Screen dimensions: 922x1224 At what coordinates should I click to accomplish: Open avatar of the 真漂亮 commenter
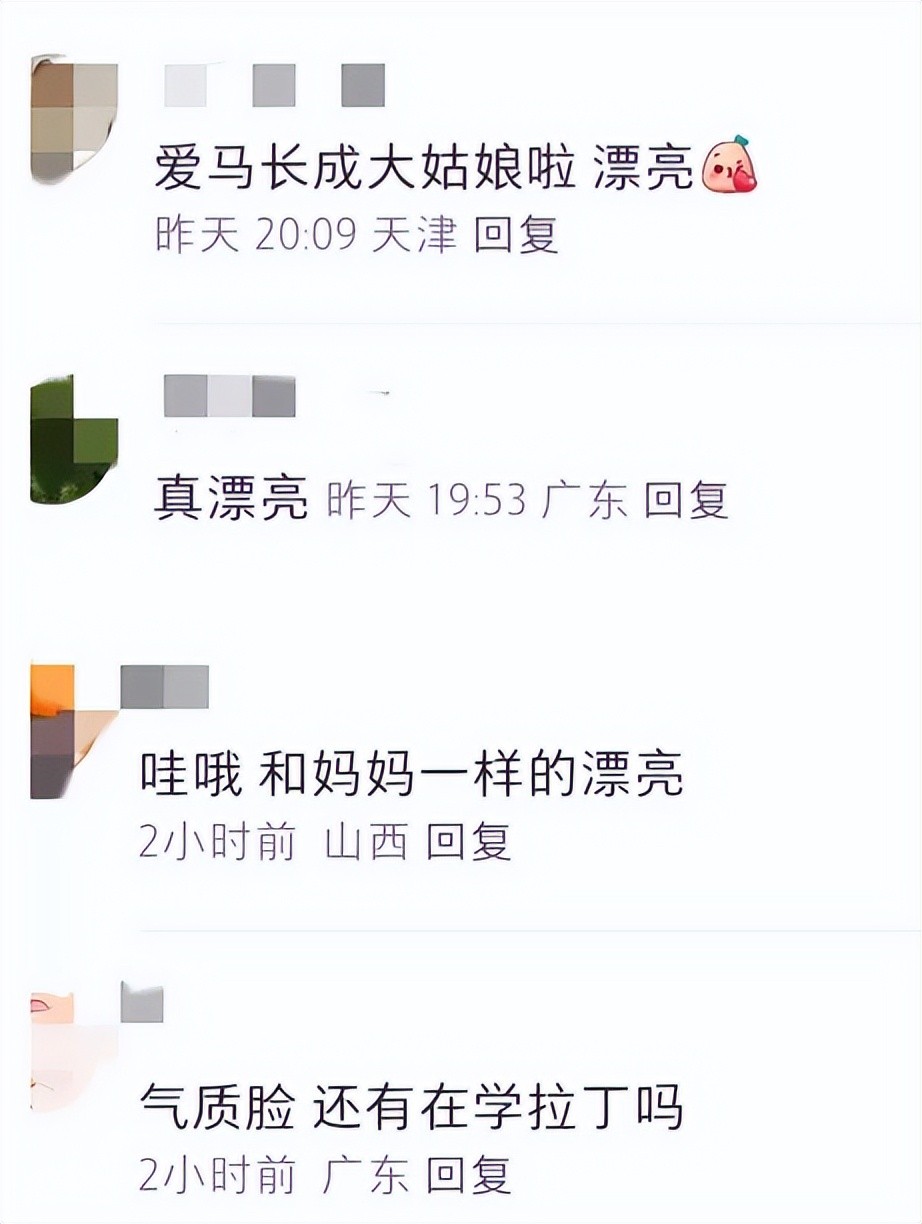74,440
